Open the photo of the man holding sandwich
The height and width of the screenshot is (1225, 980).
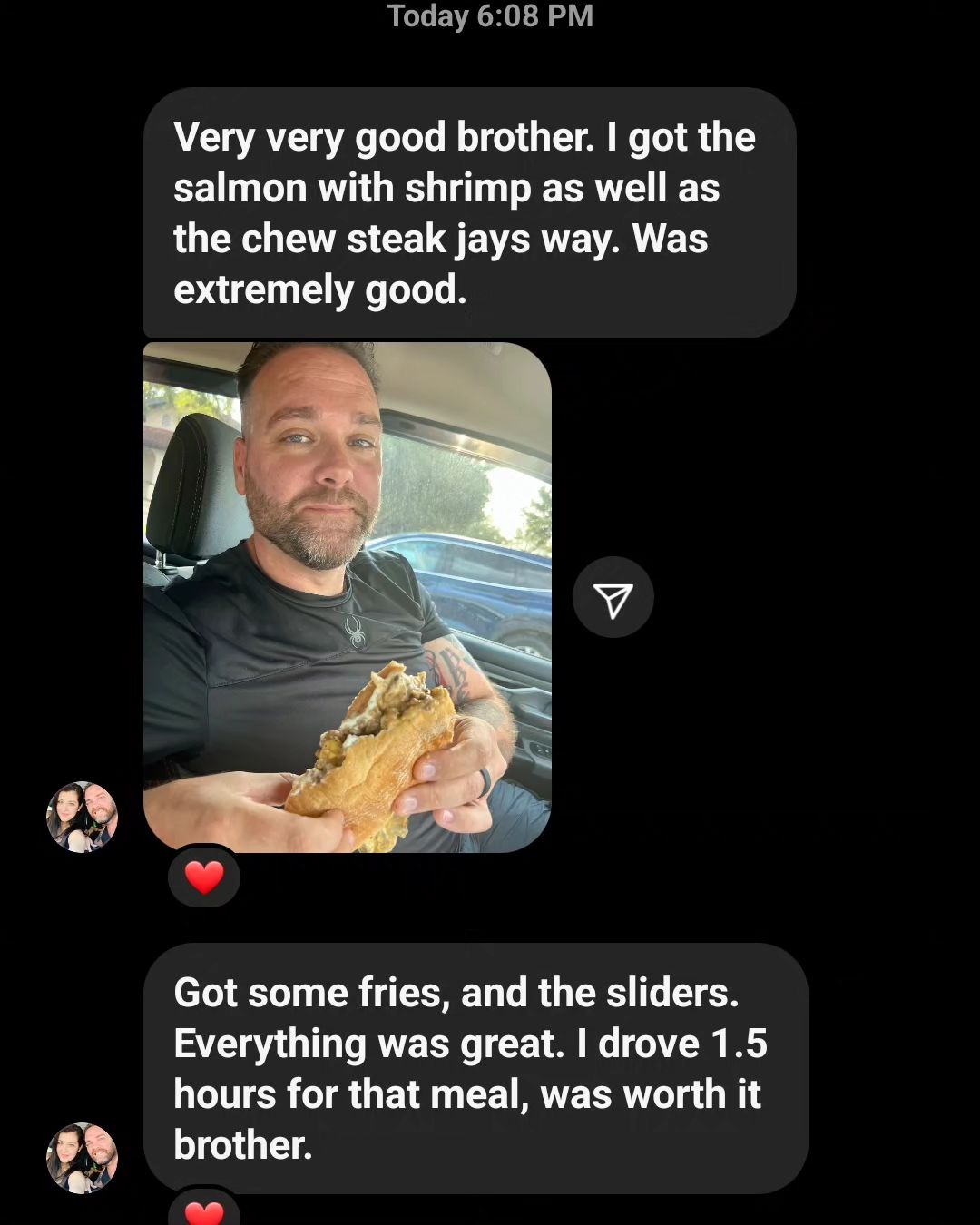pos(348,597)
